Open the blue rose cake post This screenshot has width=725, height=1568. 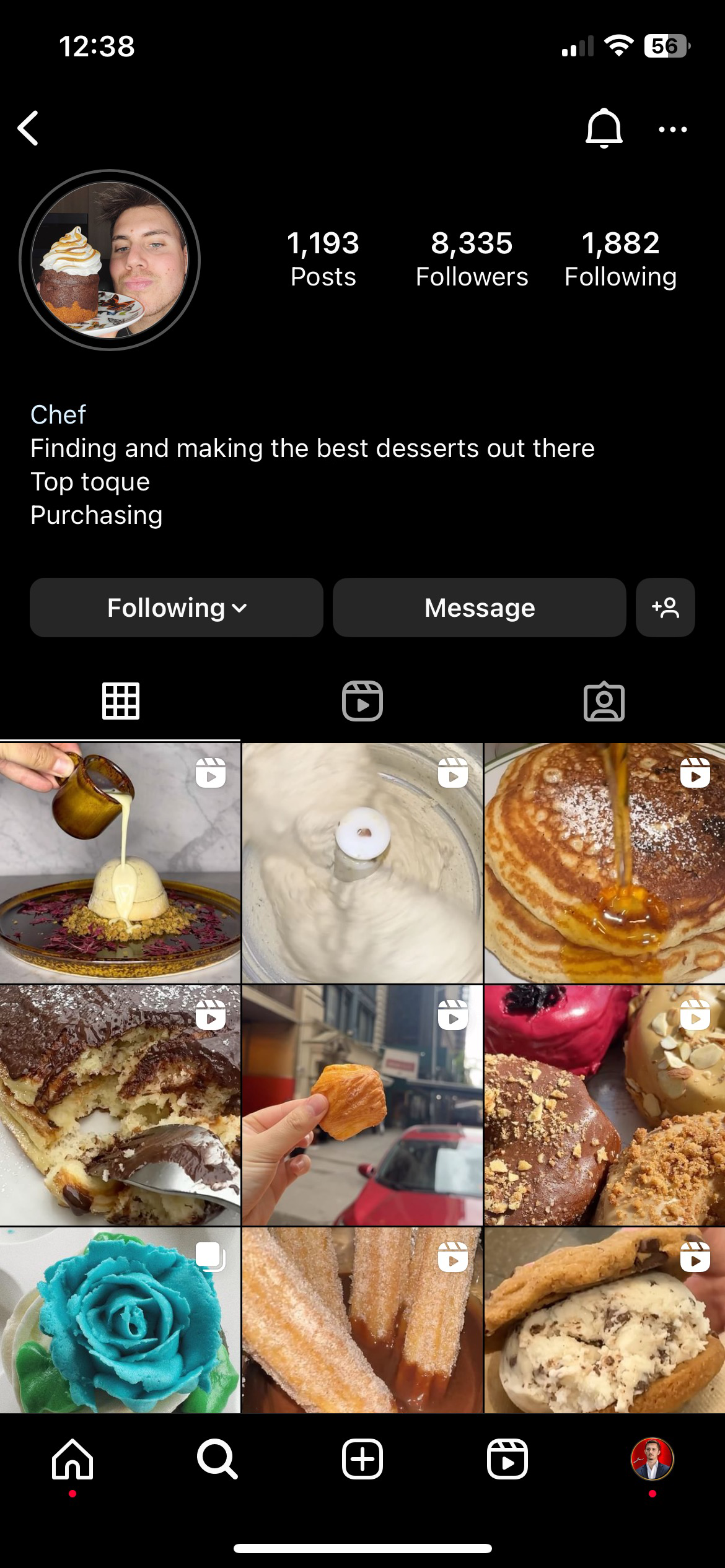[120, 1320]
